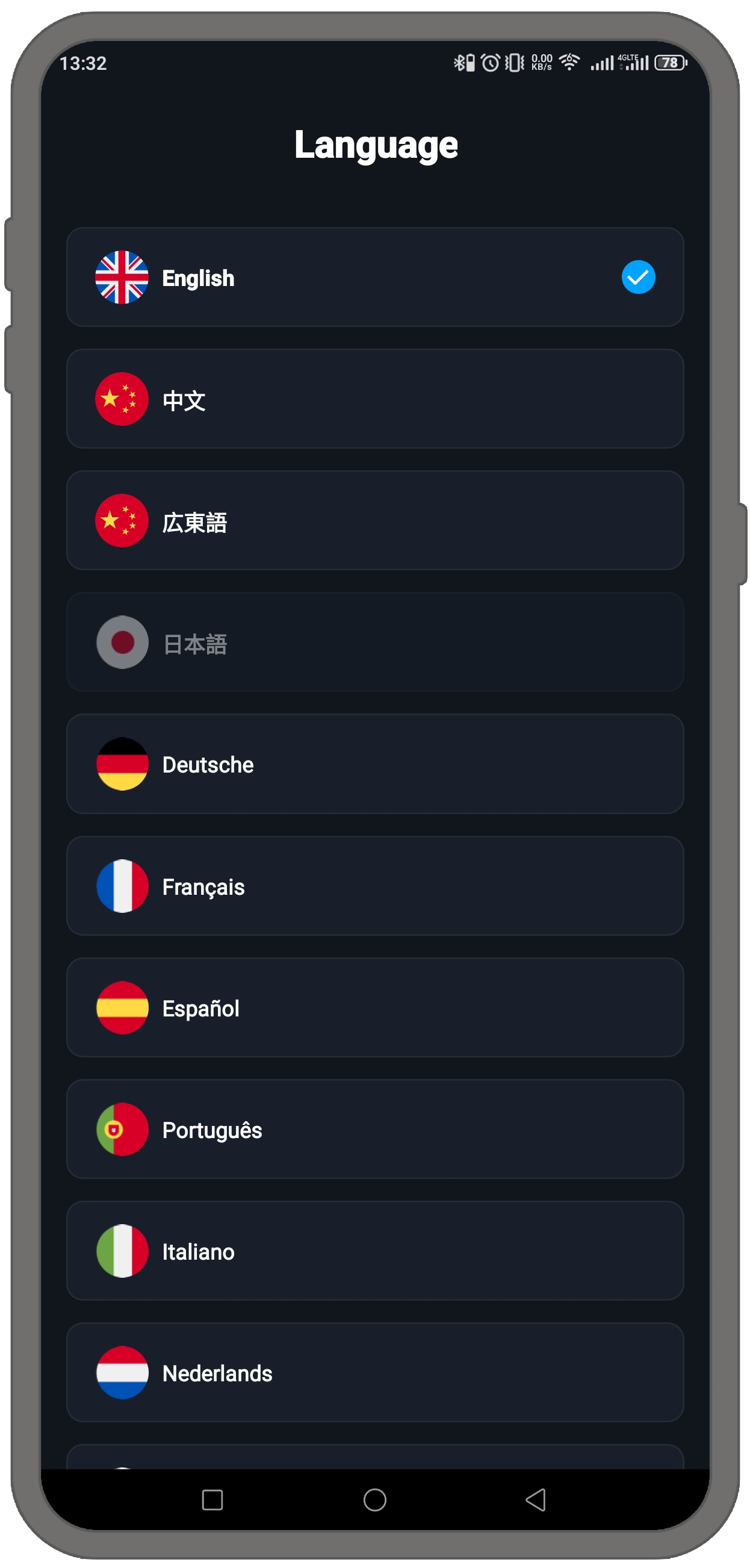Select 広東語 language option
Viewport: 750px width, 1568px height.
(x=374, y=520)
